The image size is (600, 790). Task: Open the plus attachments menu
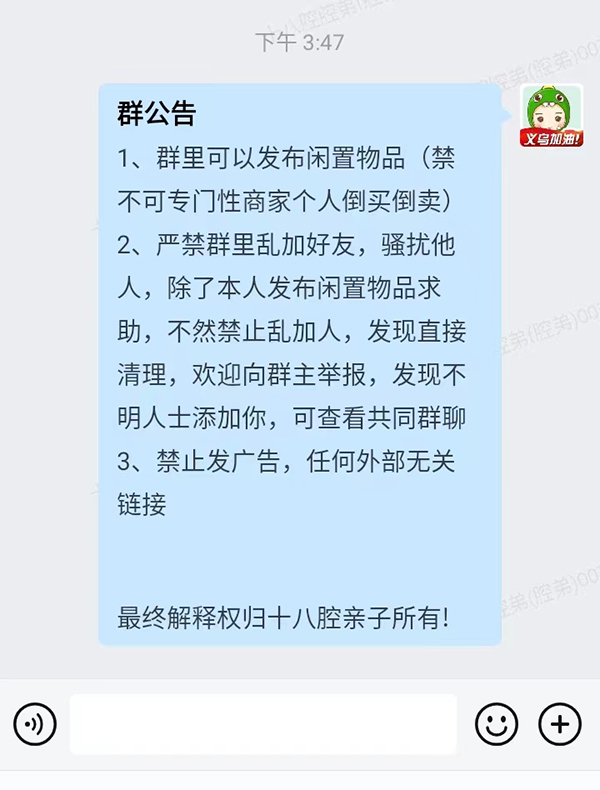tap(559, 724)
